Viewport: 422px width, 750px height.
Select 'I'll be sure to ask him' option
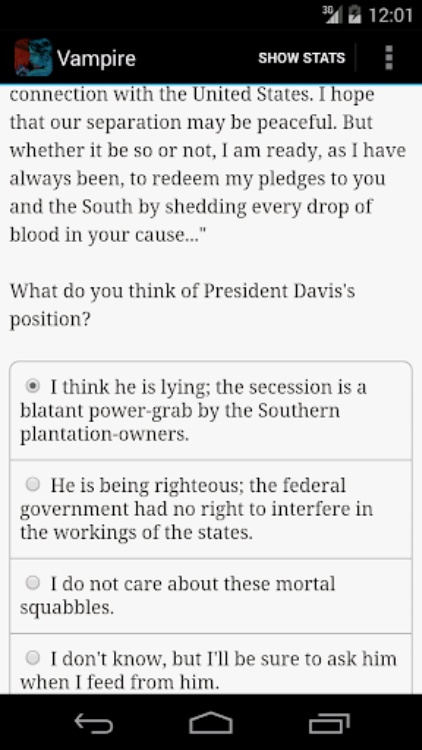pos(211,664)
